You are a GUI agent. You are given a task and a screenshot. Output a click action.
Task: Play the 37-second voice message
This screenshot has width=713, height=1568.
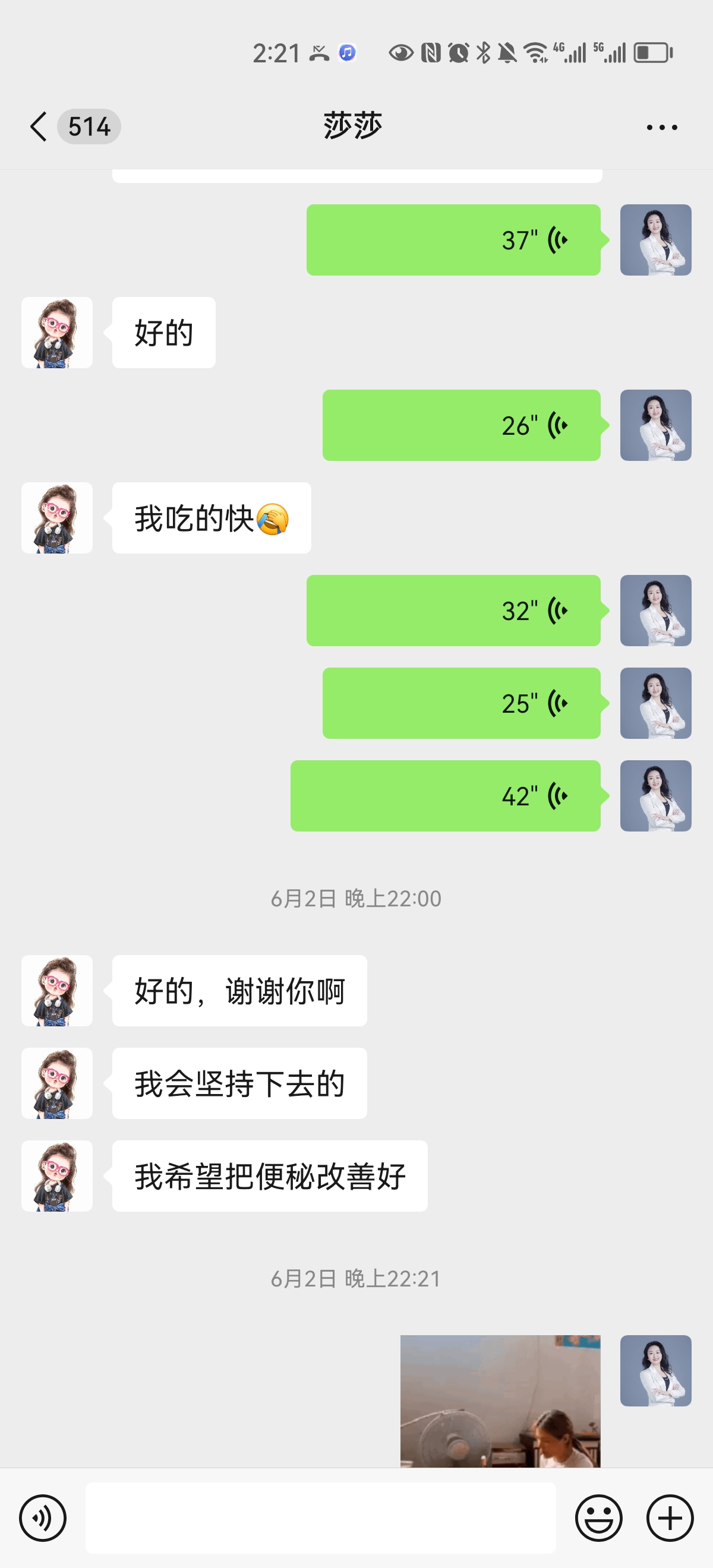(453, 240)
